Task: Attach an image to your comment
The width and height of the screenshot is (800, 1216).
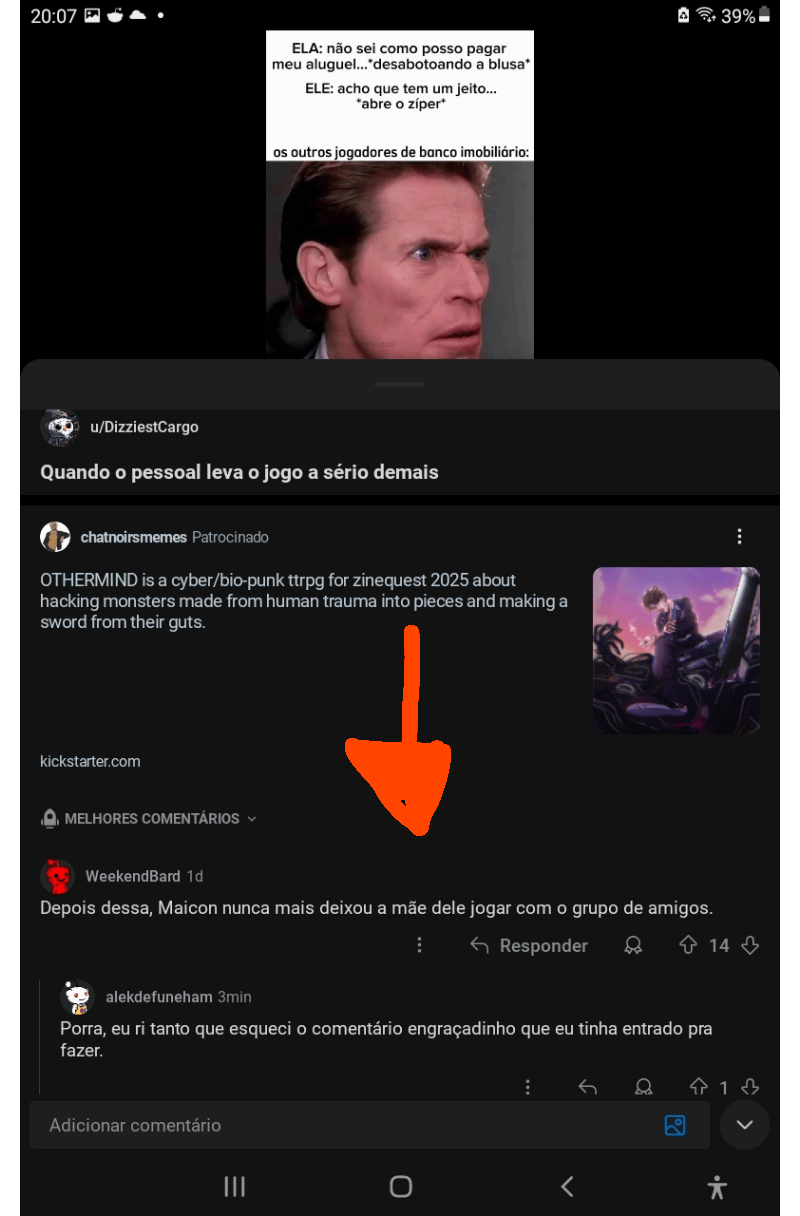Action: coord(675,1125)
